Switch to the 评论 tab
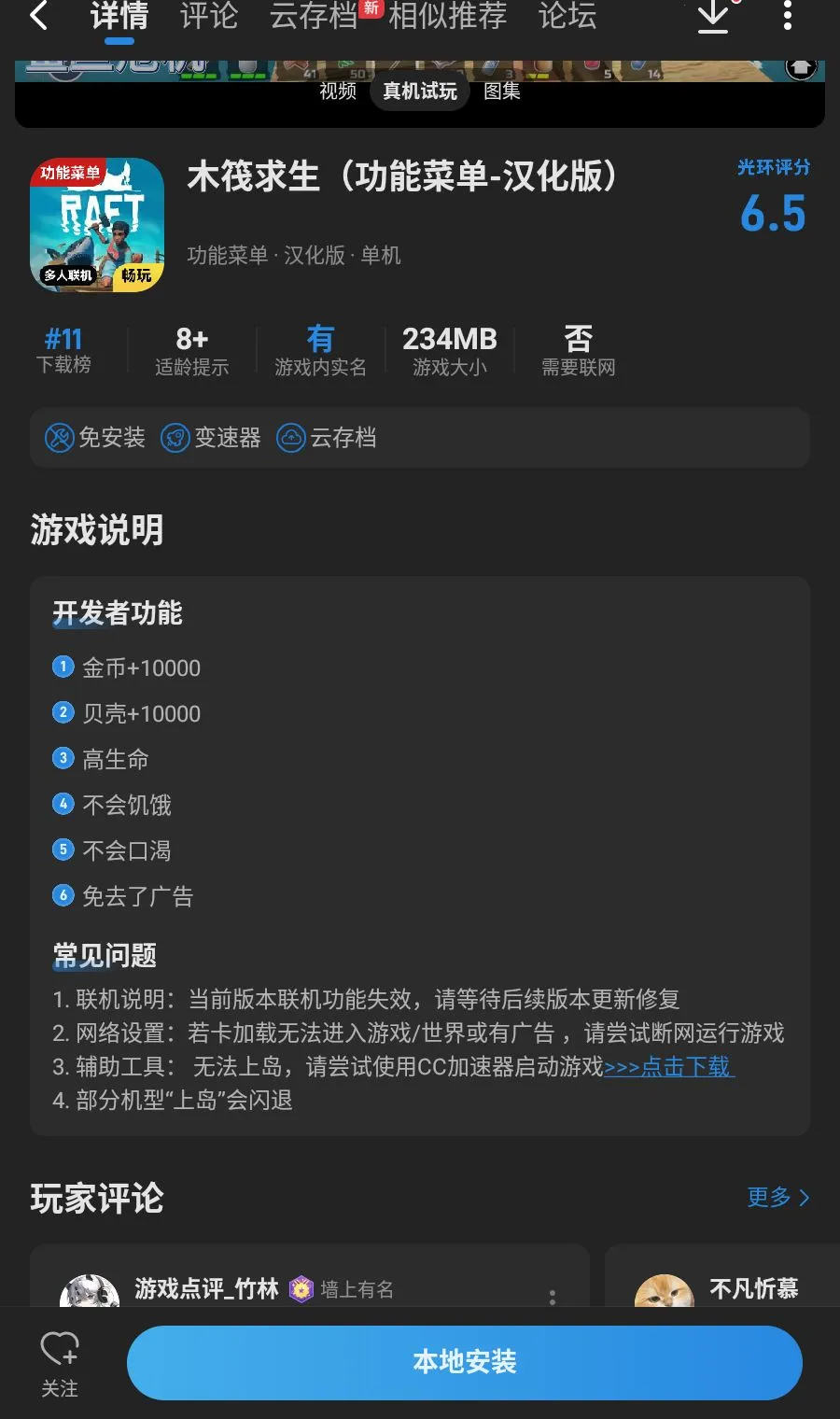 [209, 16]
